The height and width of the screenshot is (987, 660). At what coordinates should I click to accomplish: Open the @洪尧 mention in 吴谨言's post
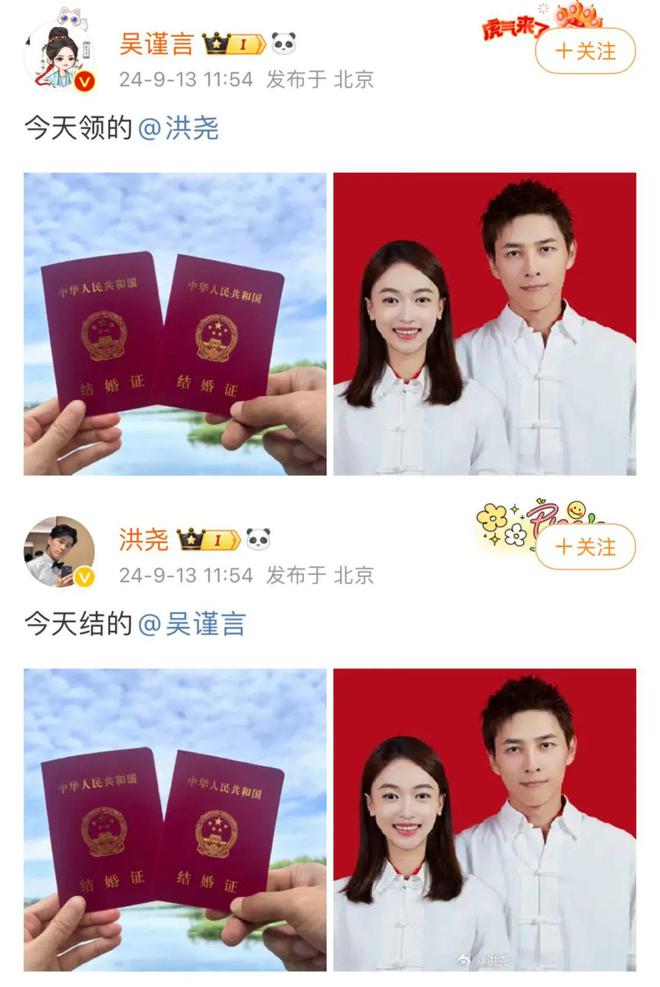[178, 128]
